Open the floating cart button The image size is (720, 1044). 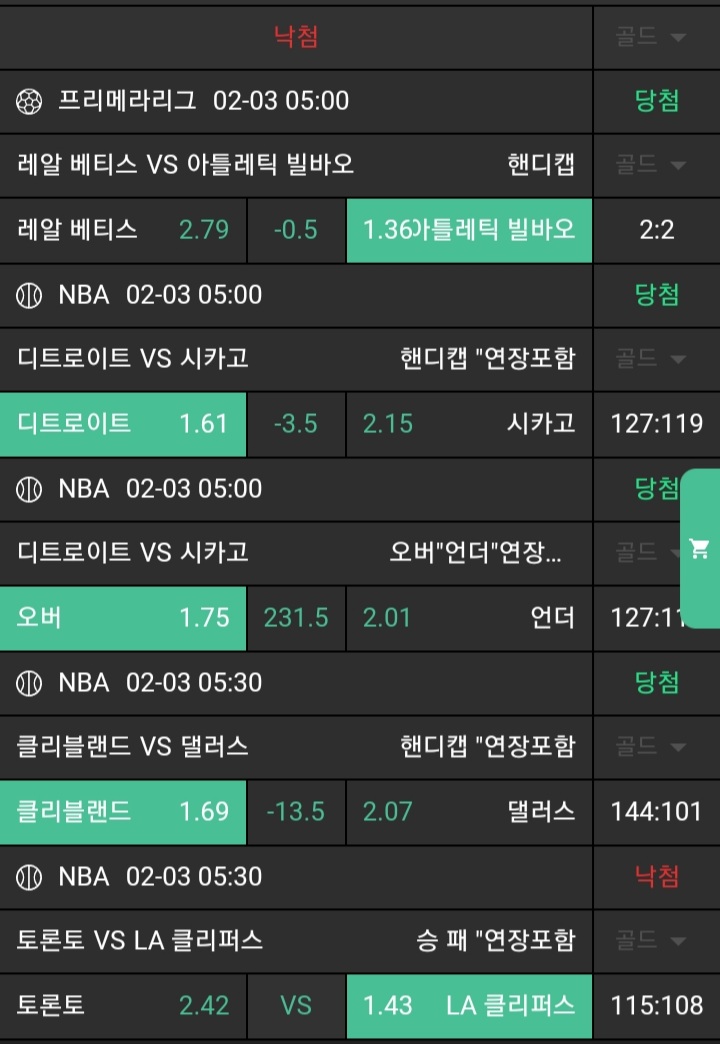tap(700, 548)
